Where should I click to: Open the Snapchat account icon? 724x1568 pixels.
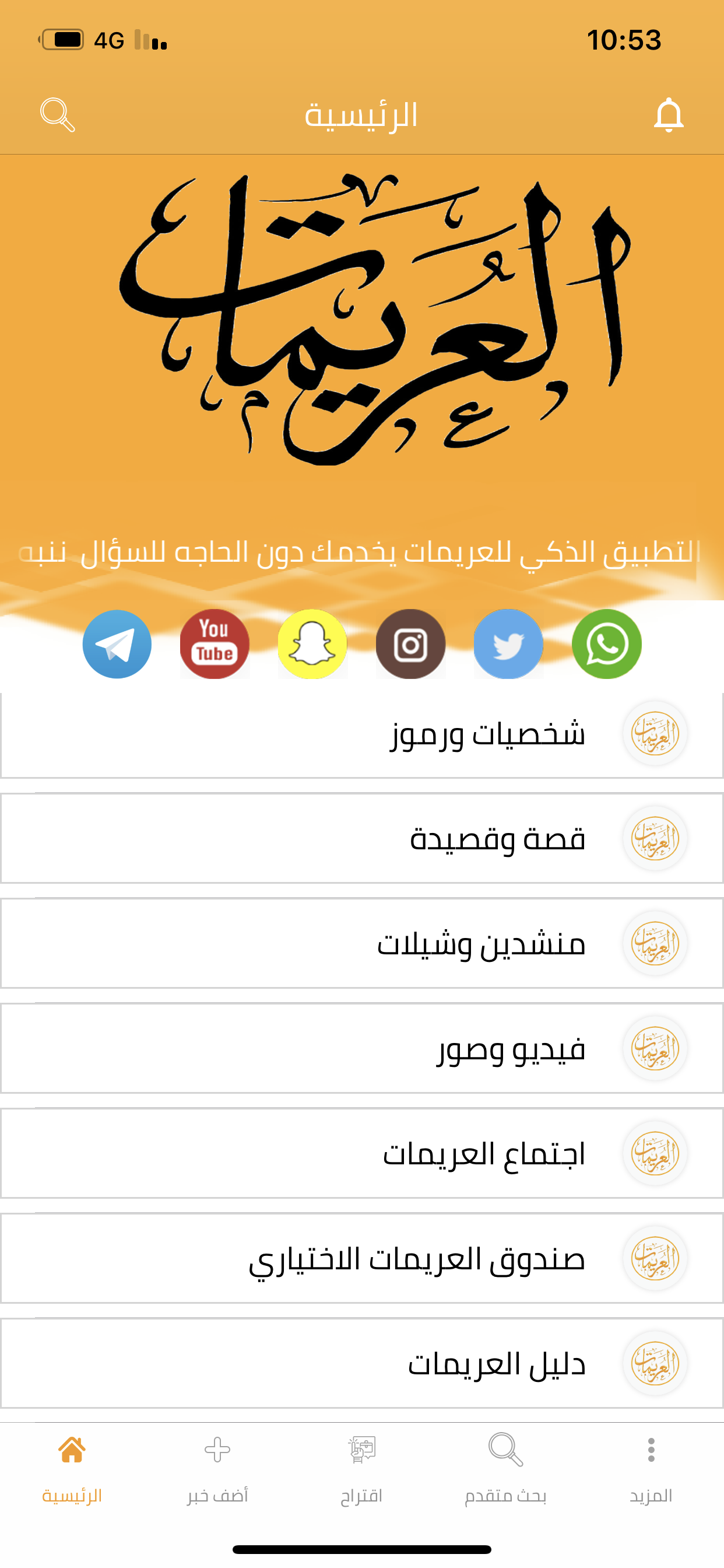(312, 644)
